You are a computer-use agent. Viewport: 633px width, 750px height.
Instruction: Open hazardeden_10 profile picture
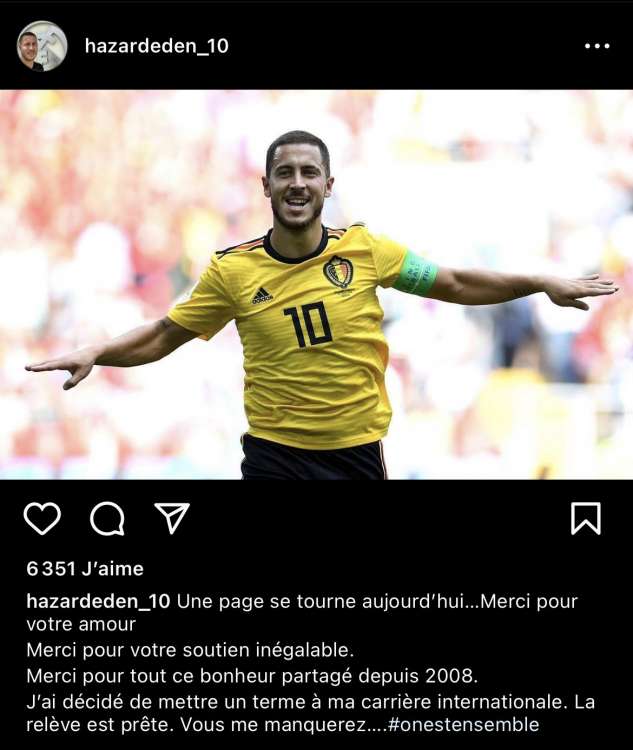point(42,46)
